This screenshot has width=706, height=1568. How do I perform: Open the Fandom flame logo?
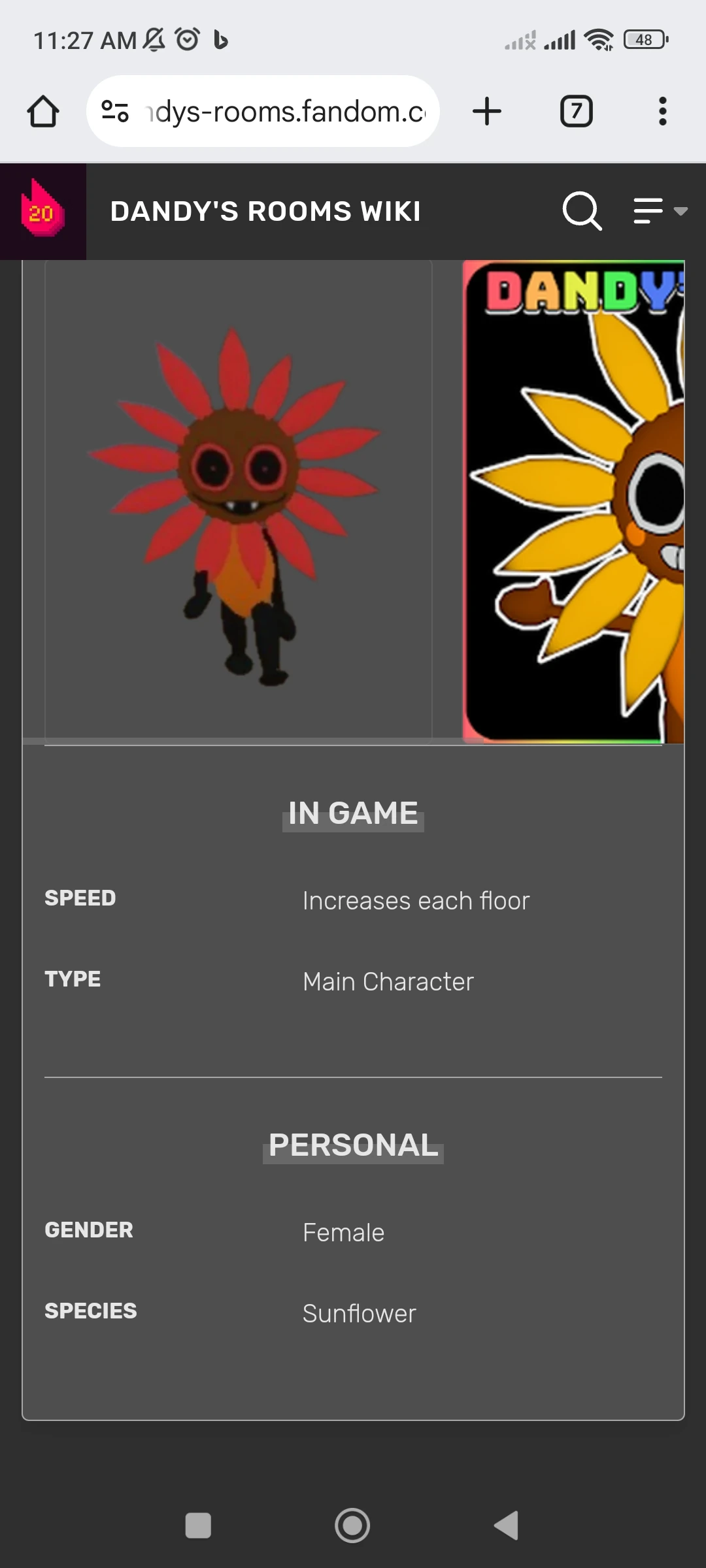pos(42,211)
